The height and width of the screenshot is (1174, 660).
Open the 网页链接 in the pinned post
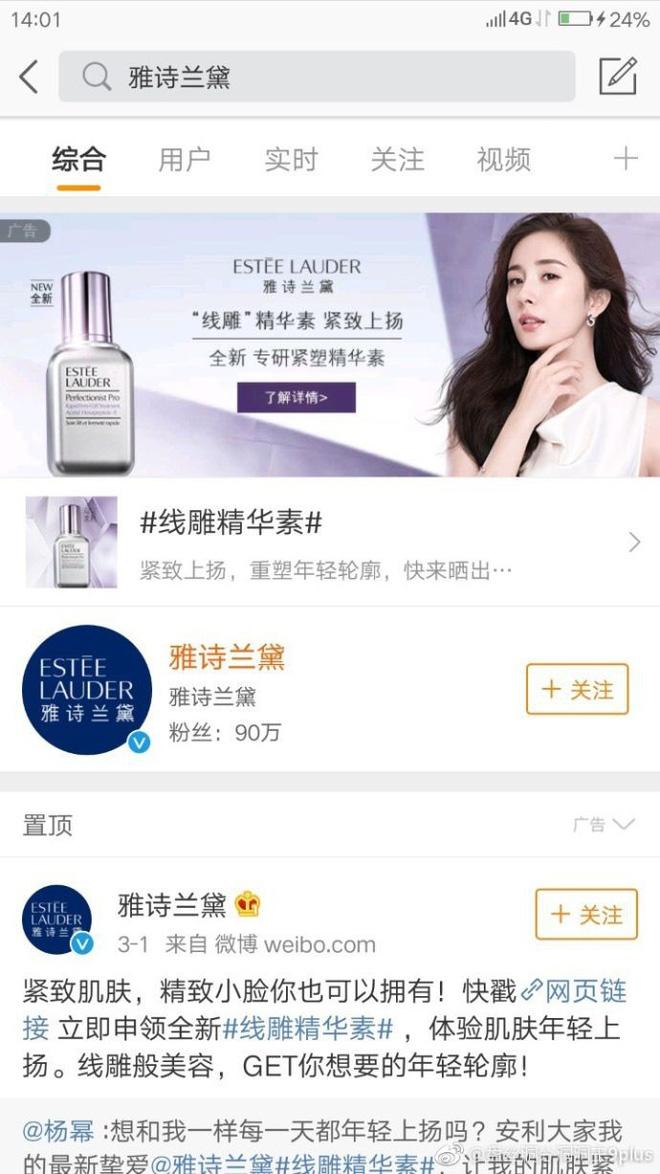(575, 991)
